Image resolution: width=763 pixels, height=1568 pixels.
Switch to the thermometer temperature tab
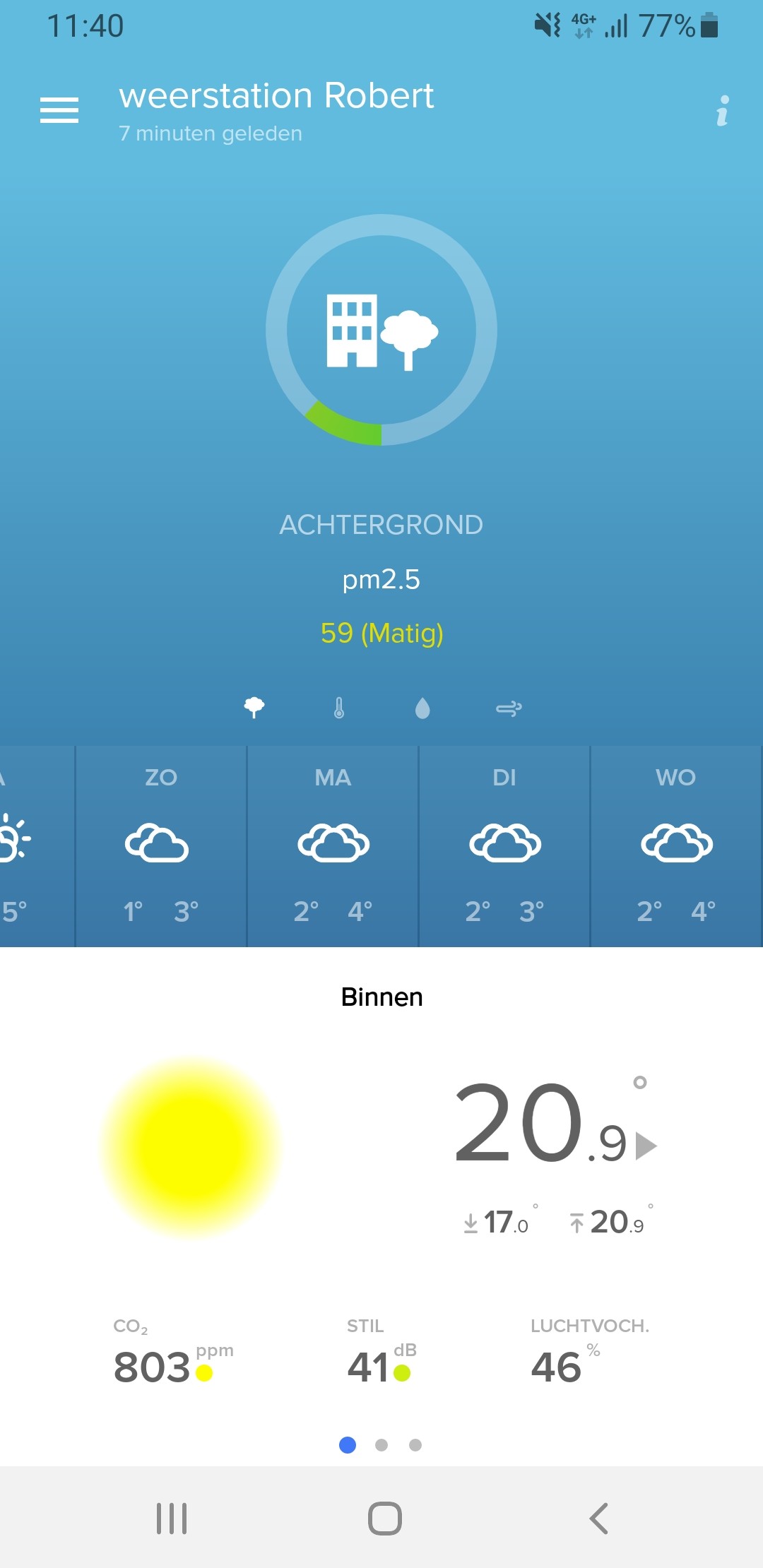[339, 707]
